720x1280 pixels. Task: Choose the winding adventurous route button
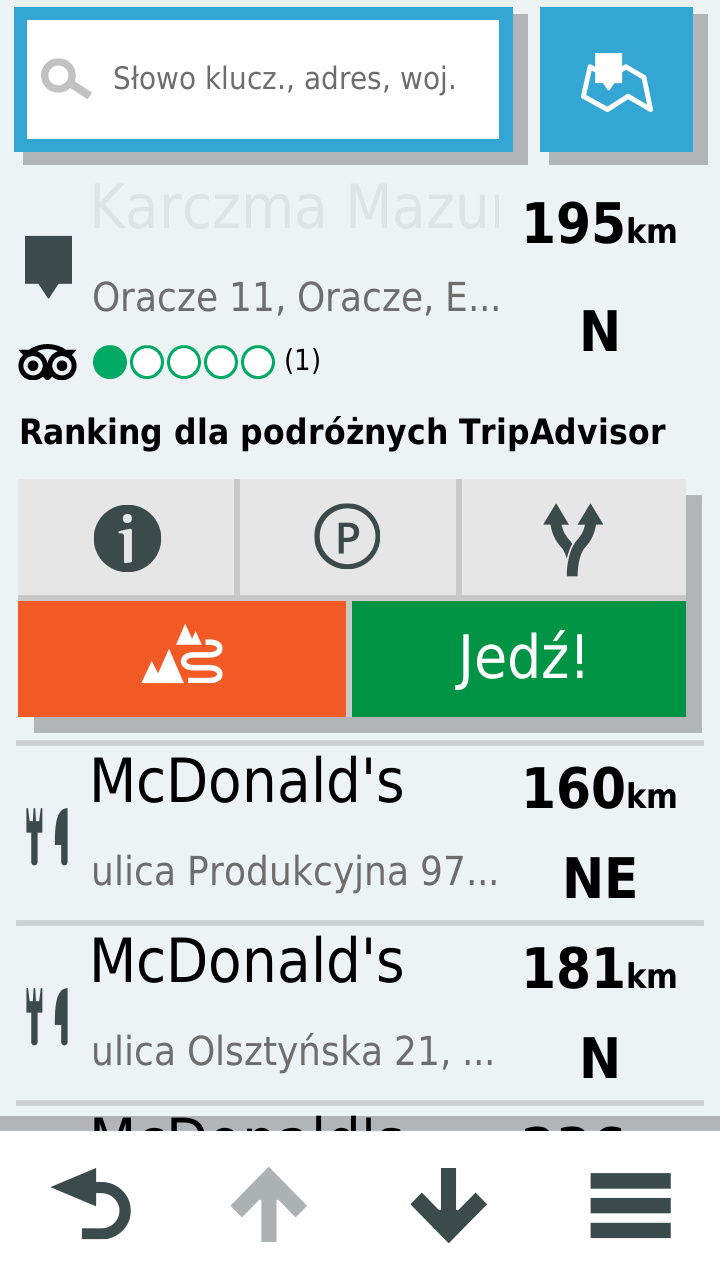182,658
